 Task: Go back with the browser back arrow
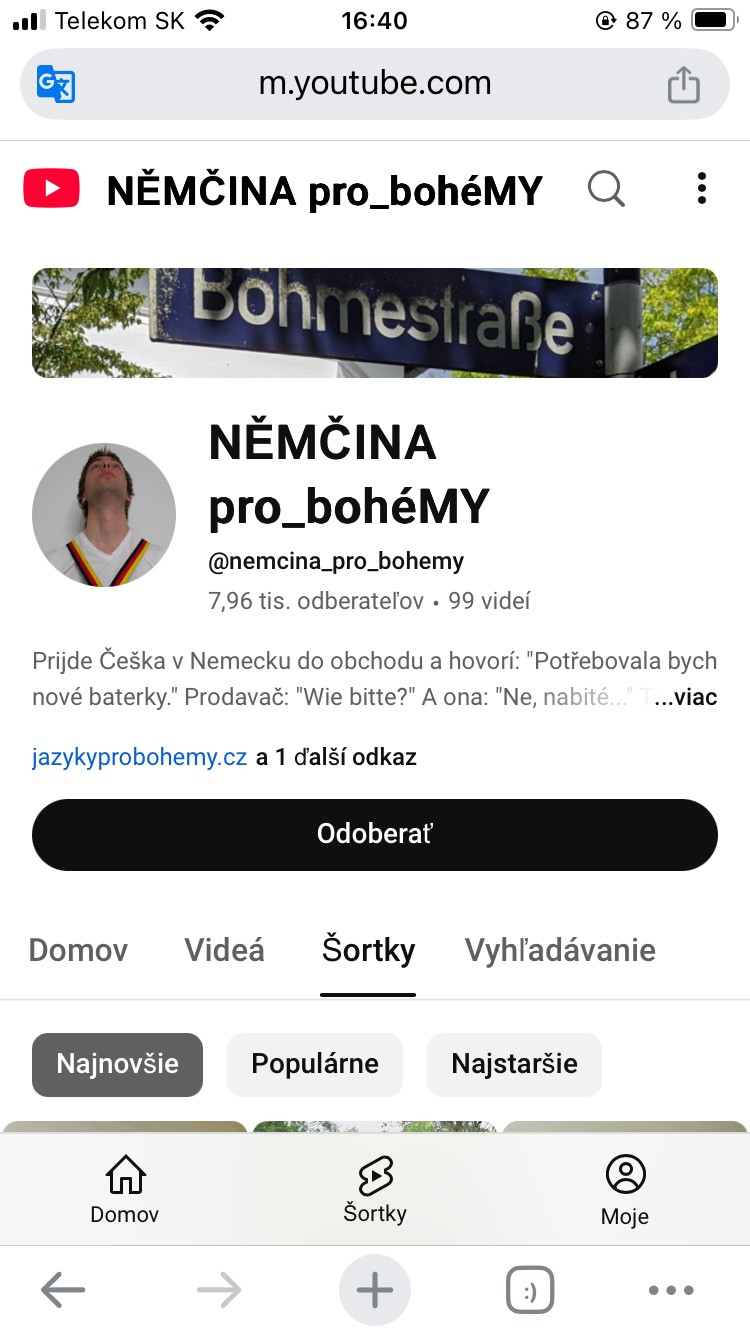click(63, 1291)
